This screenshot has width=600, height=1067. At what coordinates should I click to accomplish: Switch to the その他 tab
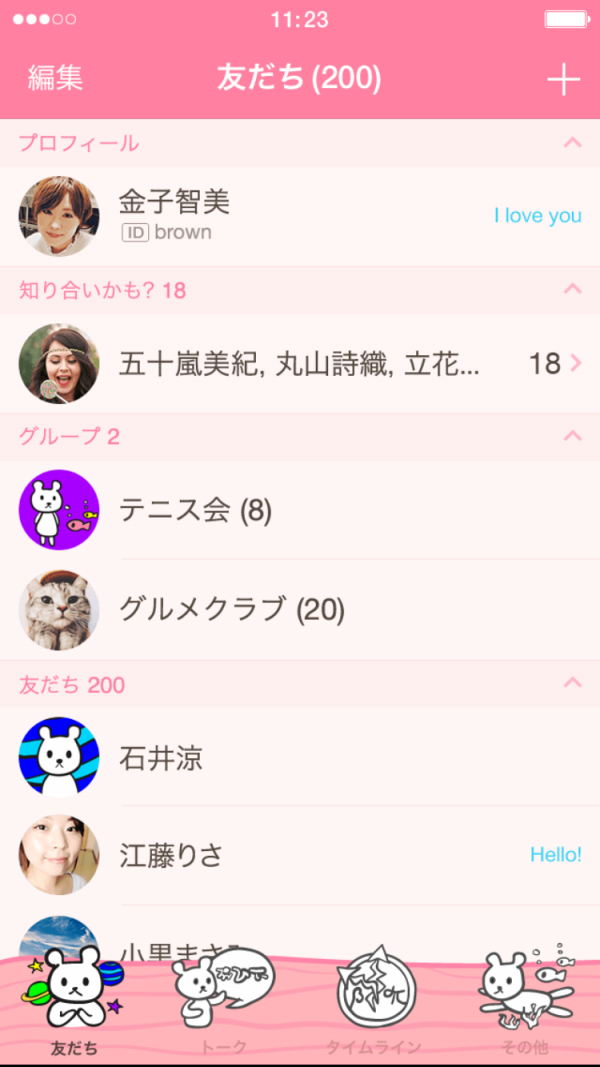pyautogui.click(x=524, y=1005)
